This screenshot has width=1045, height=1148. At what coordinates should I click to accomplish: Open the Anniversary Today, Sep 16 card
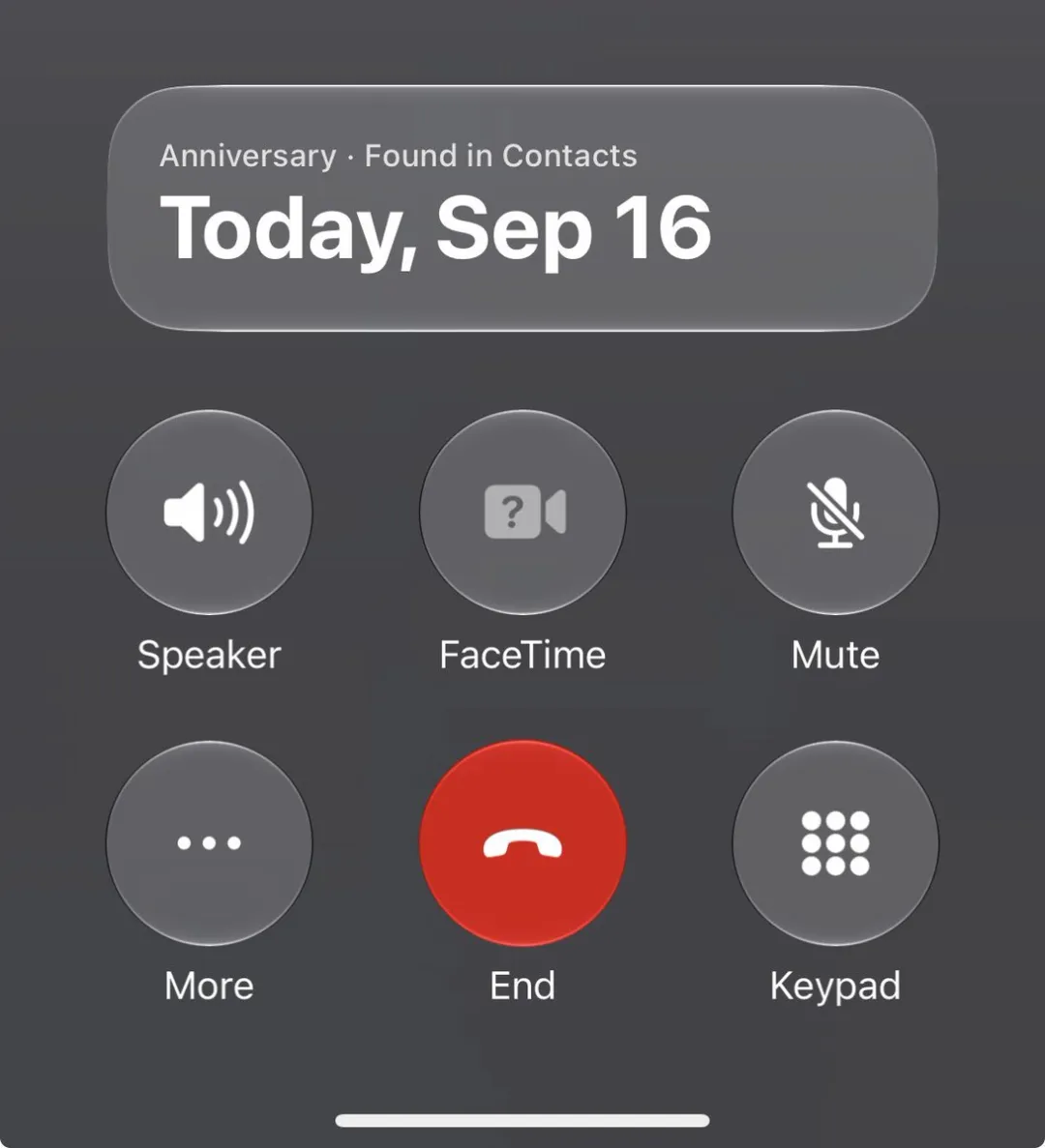(522, 208)
